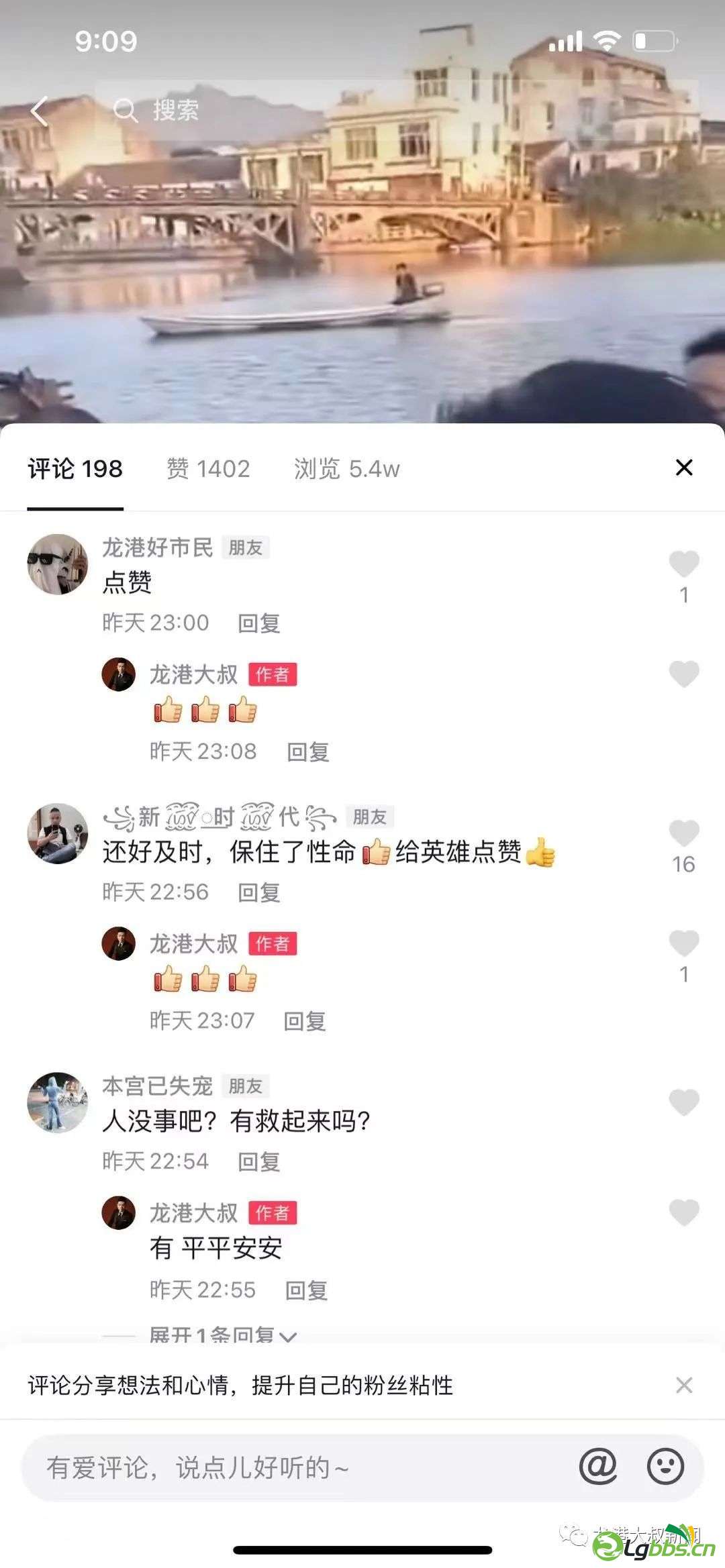725x1568 pixels.
Task: Close the comments panel
Action: (x=683, y=468)
